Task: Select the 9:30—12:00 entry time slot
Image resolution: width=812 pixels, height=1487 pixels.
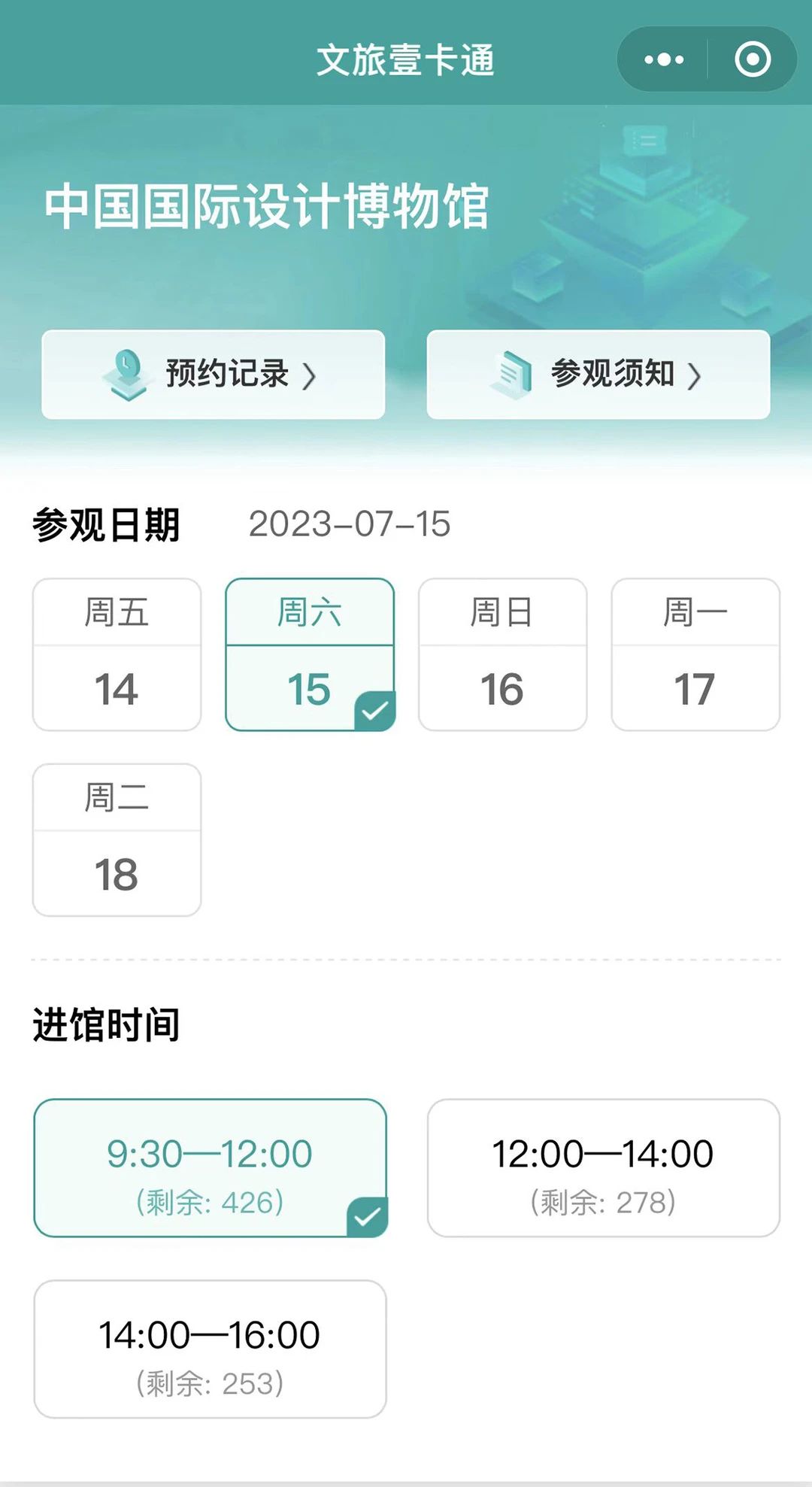Action: [210, 1168]
